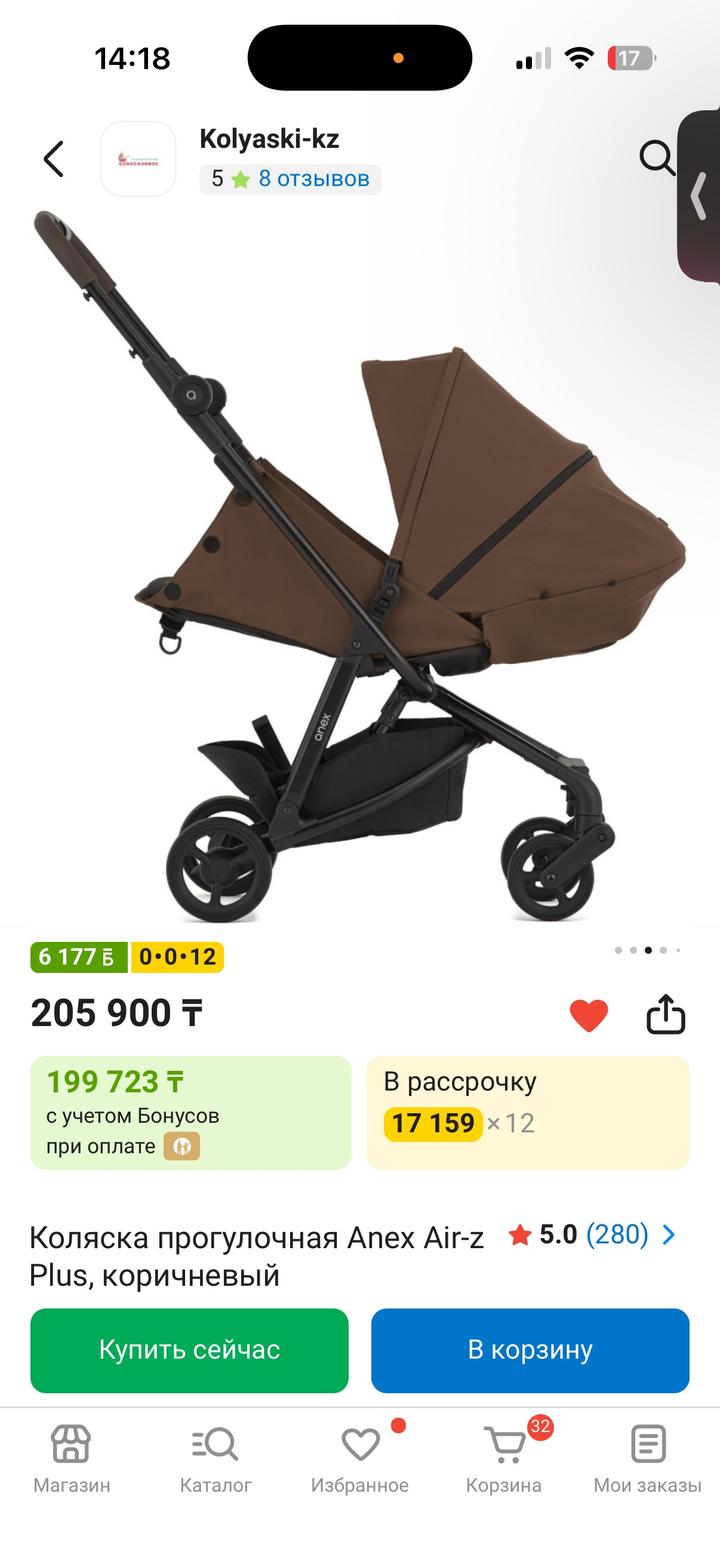
Task: Add the stroller with В корзину
Action: point(530,1350)
